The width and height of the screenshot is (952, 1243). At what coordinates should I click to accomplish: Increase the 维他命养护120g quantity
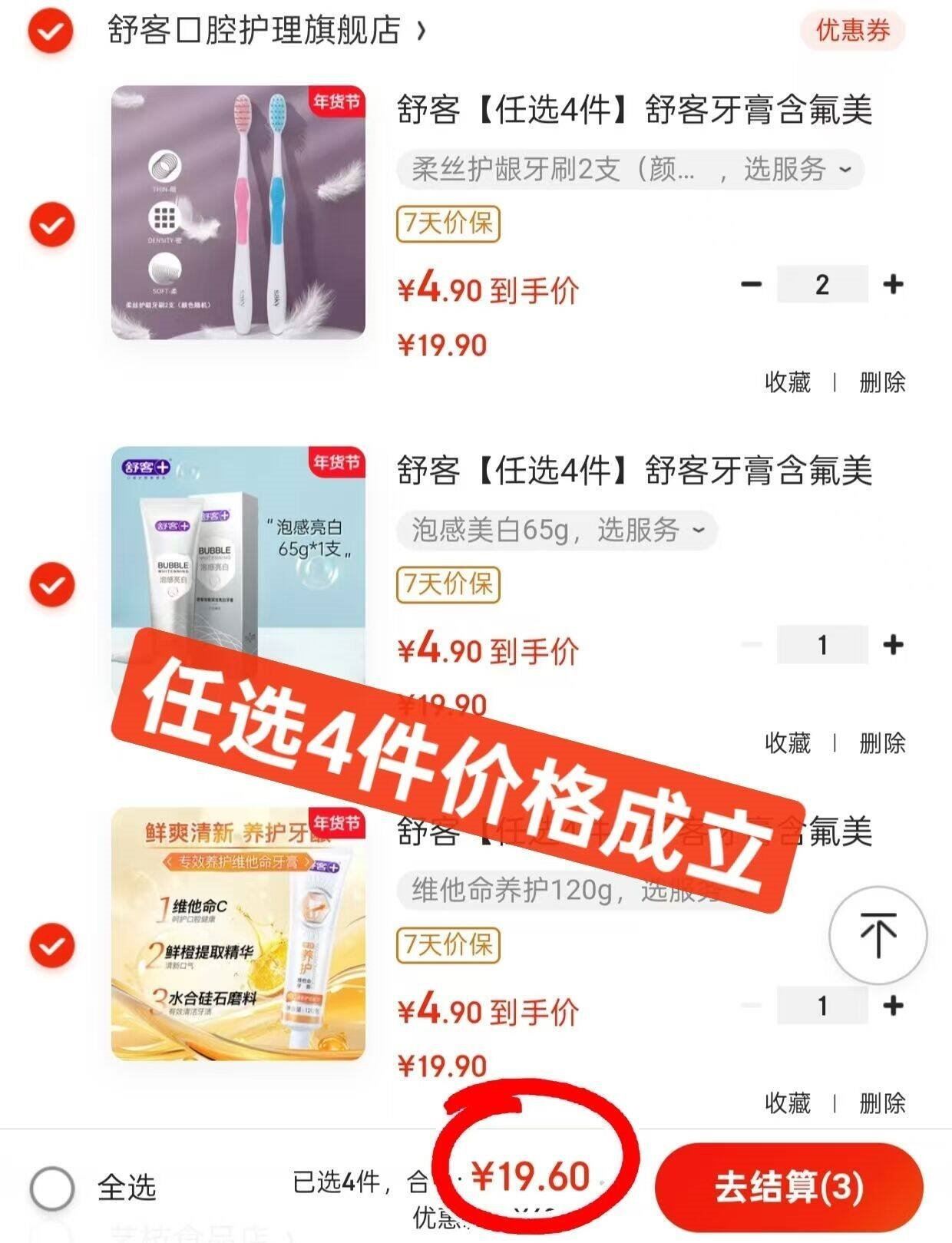(892, 1005)
